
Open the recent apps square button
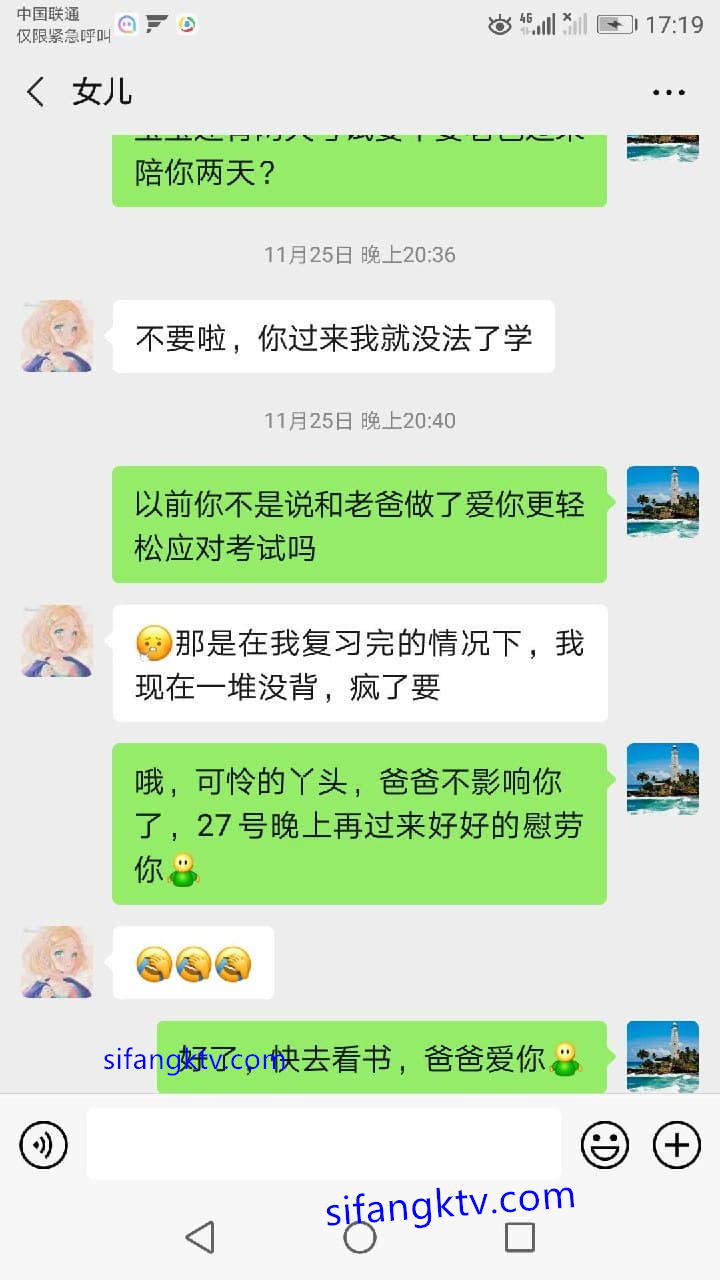(519, 1237)
